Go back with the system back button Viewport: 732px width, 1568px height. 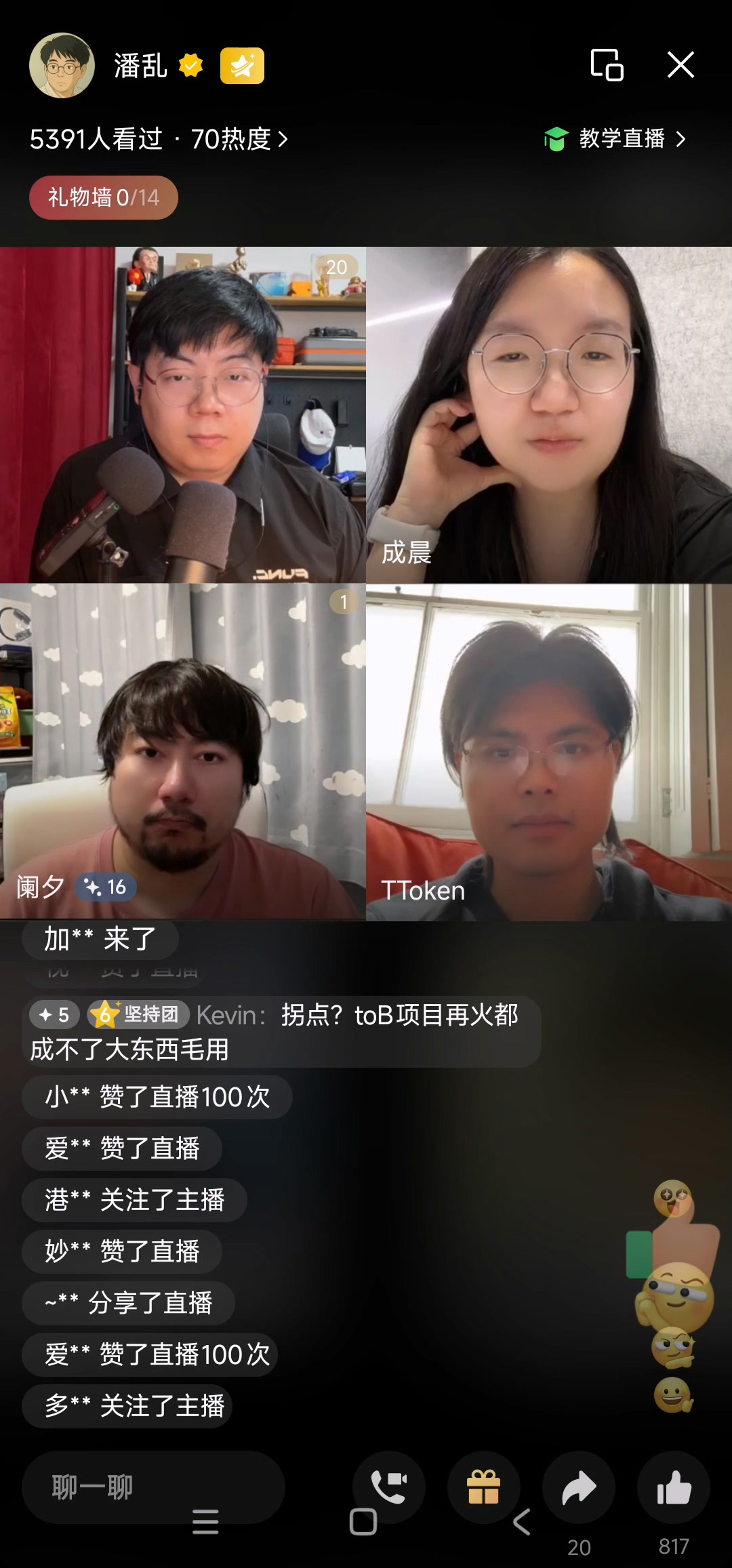[x=521, y=1523]
